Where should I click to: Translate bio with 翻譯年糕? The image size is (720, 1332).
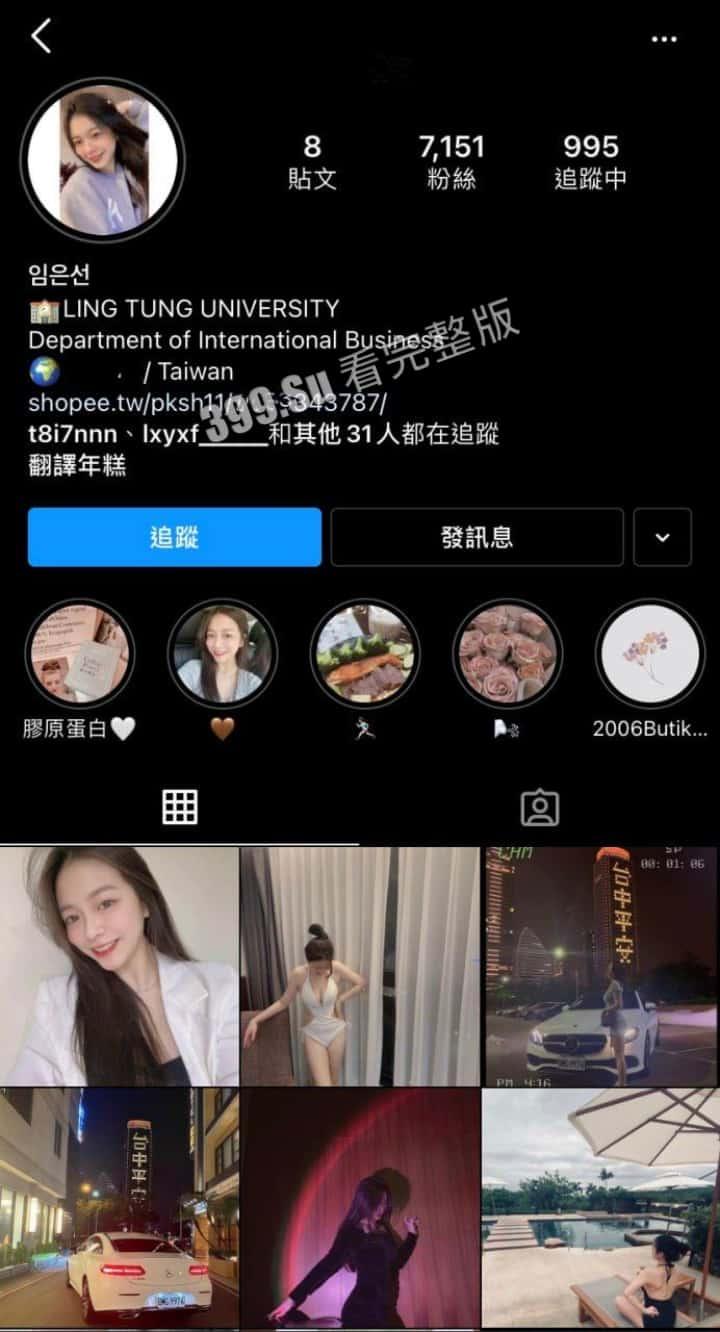coord(77,465)
